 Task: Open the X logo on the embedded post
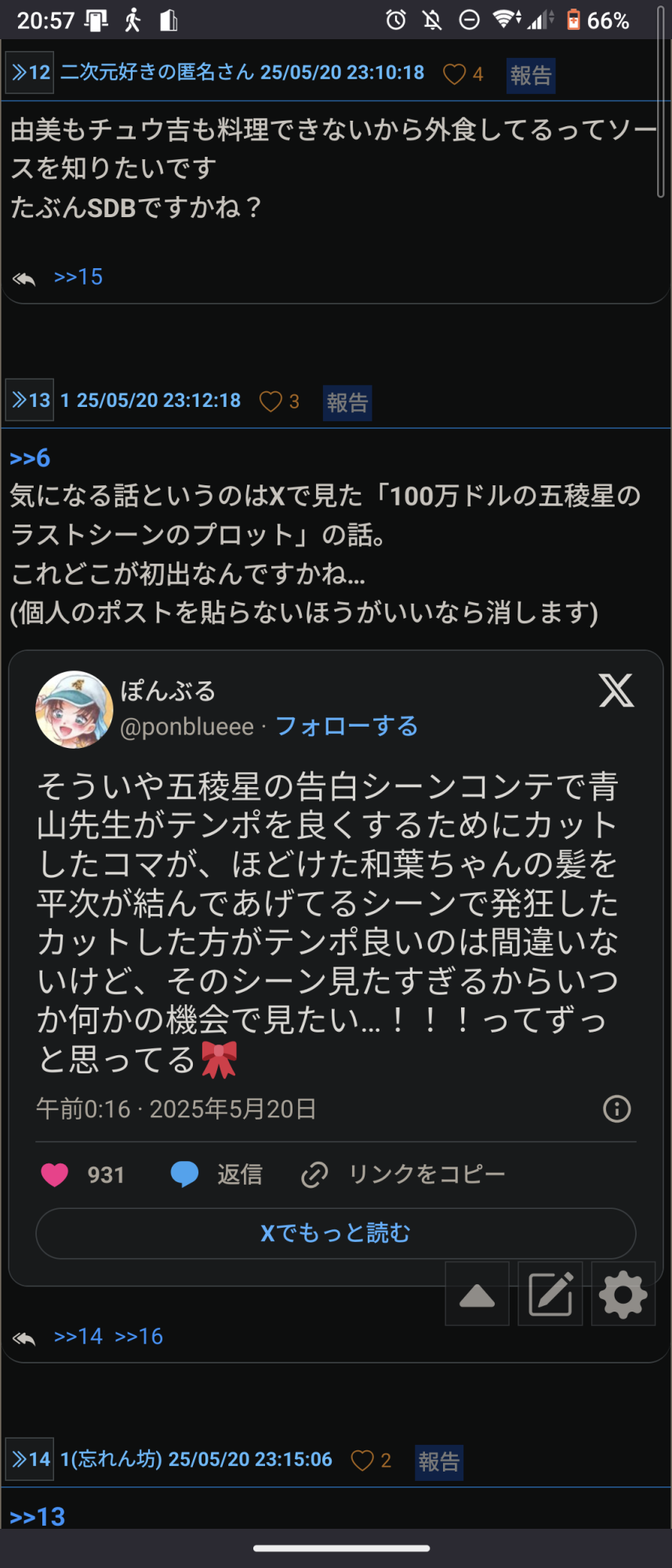tap(616, 691)
